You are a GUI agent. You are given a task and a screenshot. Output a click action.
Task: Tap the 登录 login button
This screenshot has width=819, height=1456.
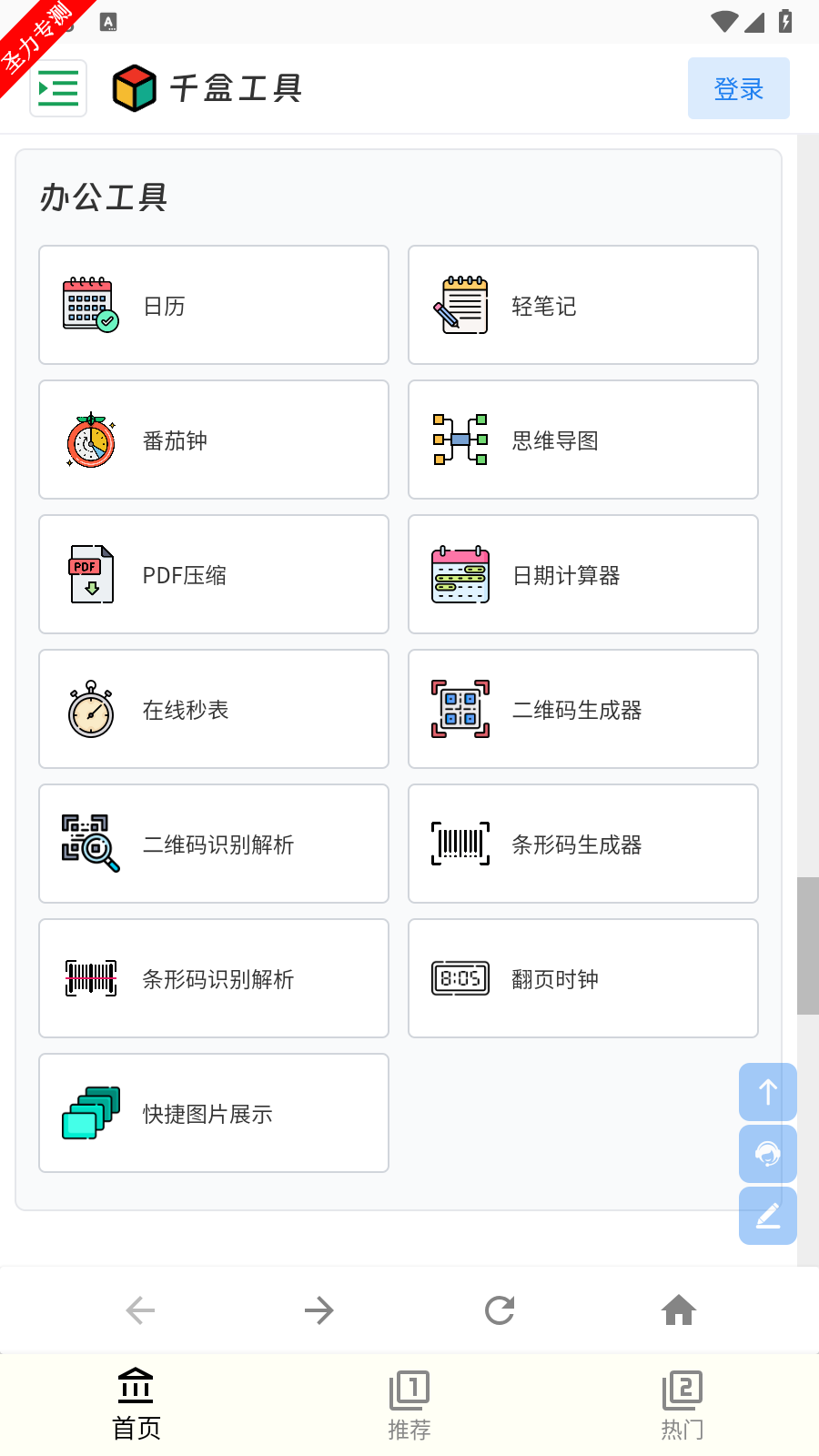[738, 88]
